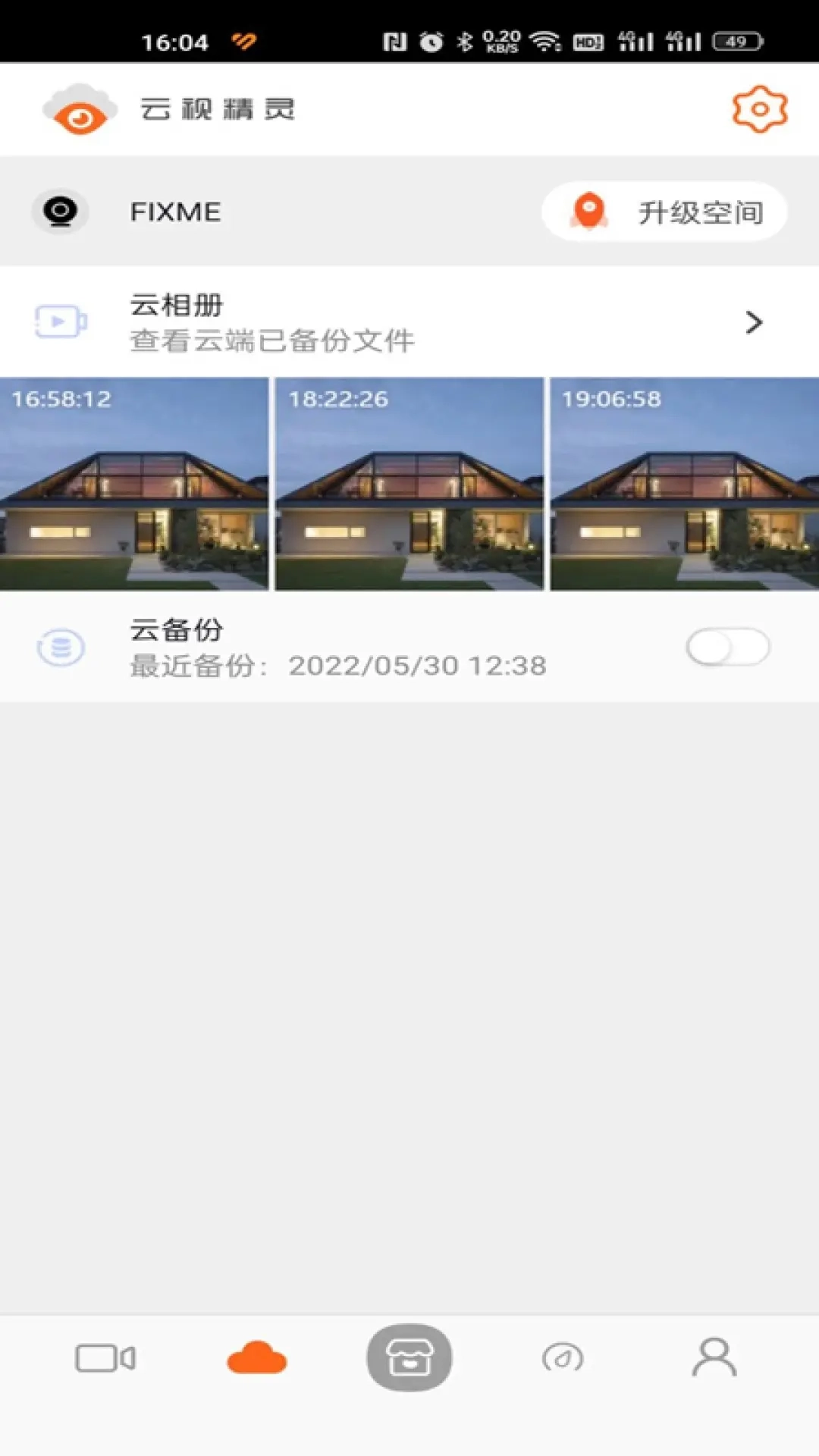The image size is (819, 1456).
Task: Click the dashboard gauge icon in bottom bar
Action: pyautogui.click(x=561, y=1359)
